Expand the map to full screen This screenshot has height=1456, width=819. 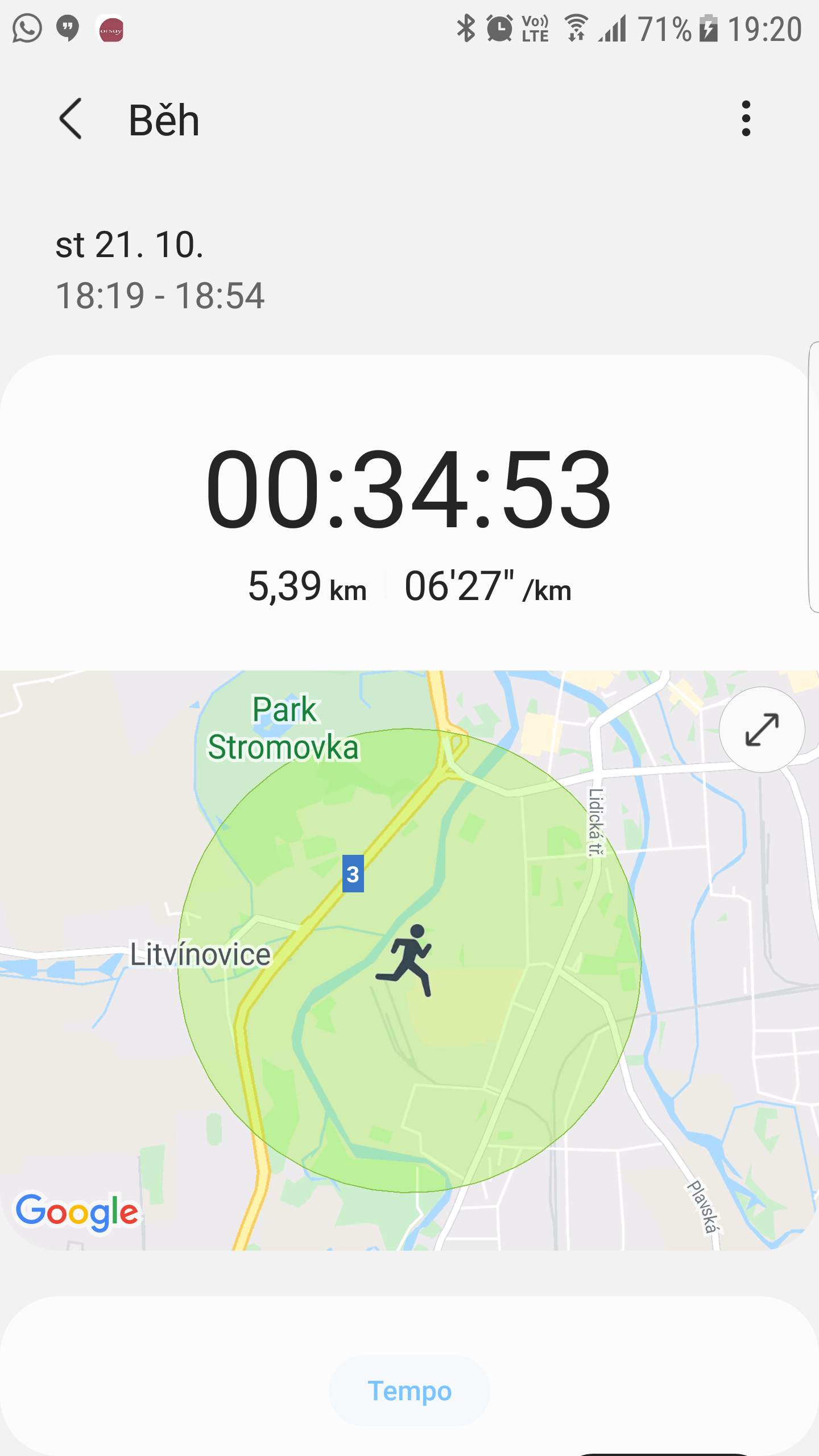pos(762,730)
